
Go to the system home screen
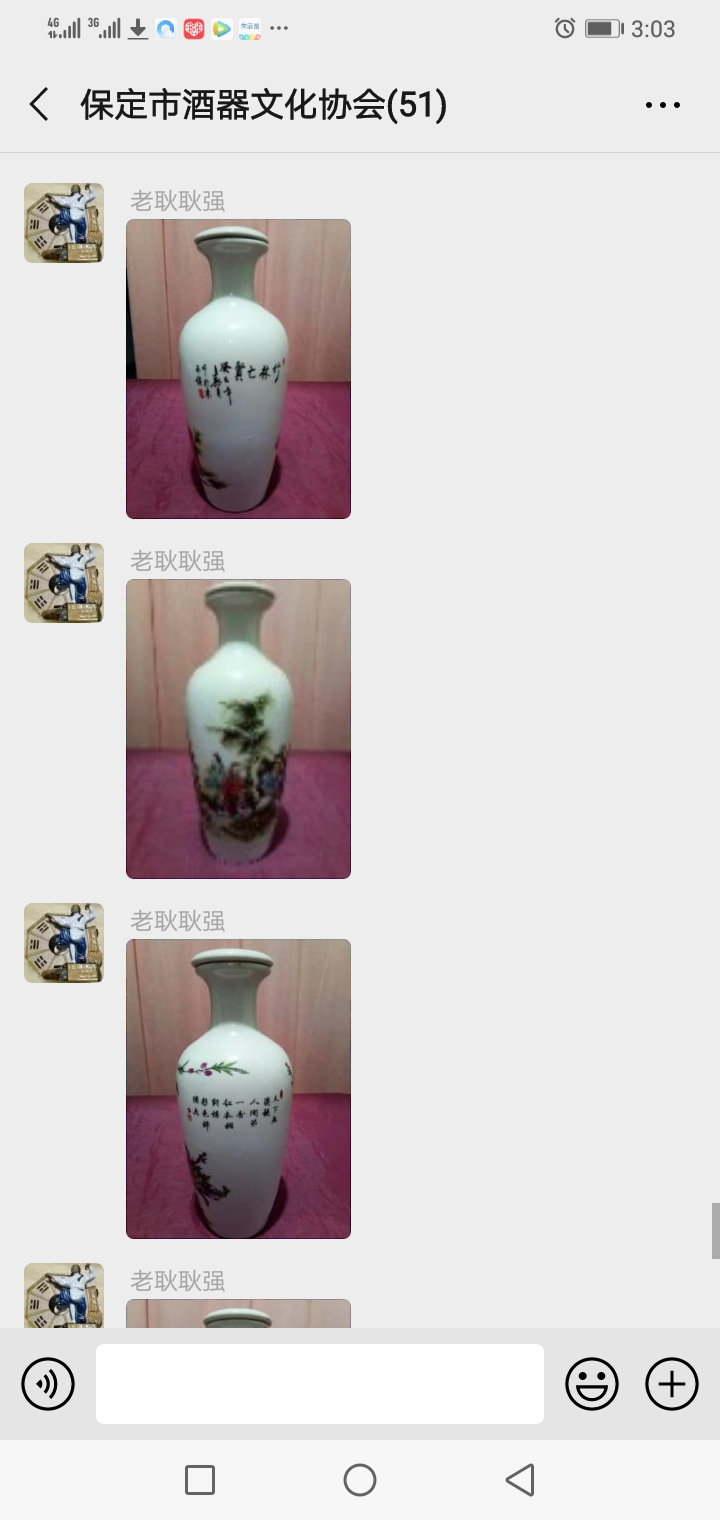360,1480
